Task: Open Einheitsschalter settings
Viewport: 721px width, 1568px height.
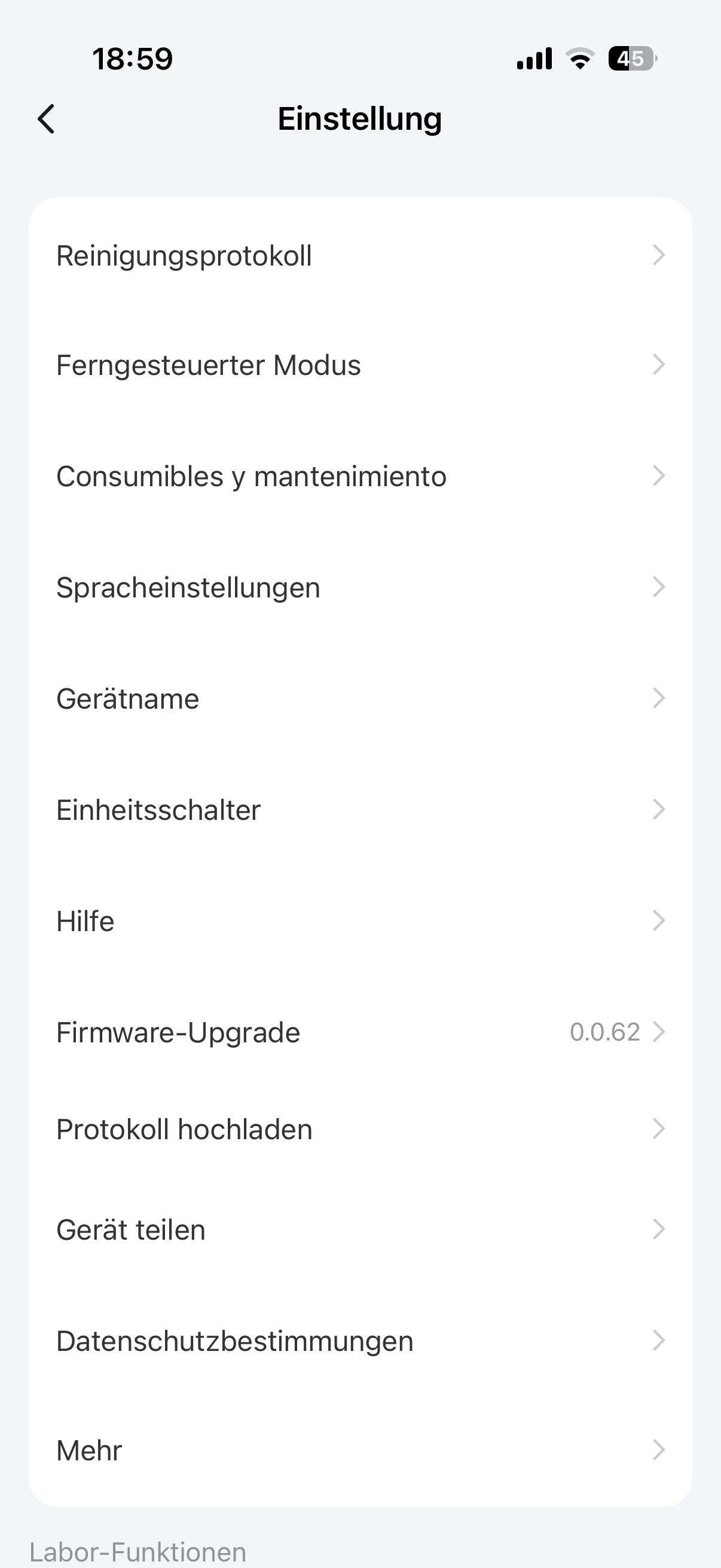Action: click(360, 810)
